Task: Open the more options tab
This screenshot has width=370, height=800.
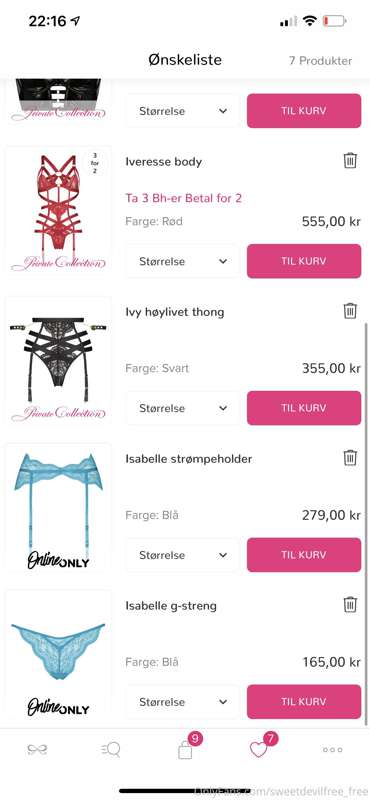Action: point(333,749)
